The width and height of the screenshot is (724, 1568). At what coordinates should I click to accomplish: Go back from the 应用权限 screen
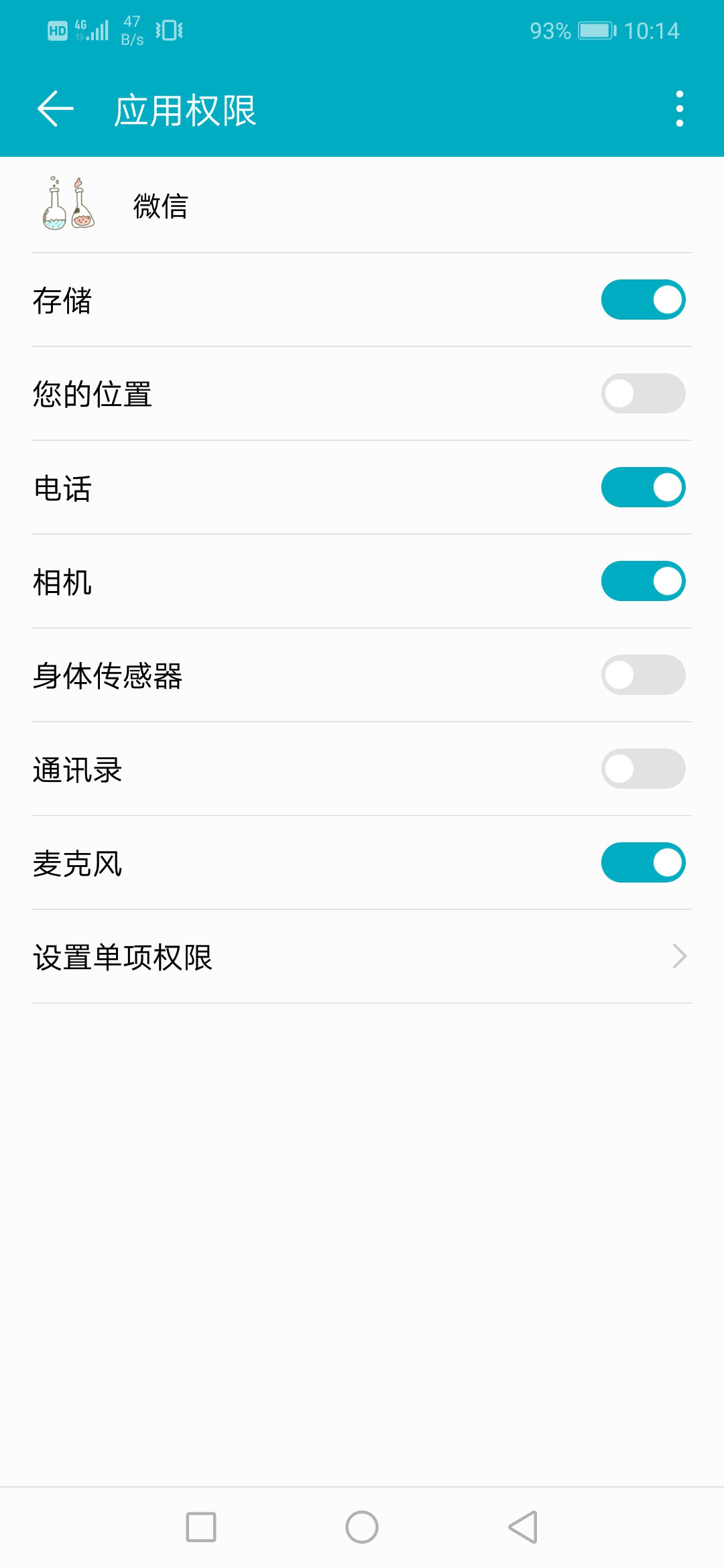click(56, 109)
